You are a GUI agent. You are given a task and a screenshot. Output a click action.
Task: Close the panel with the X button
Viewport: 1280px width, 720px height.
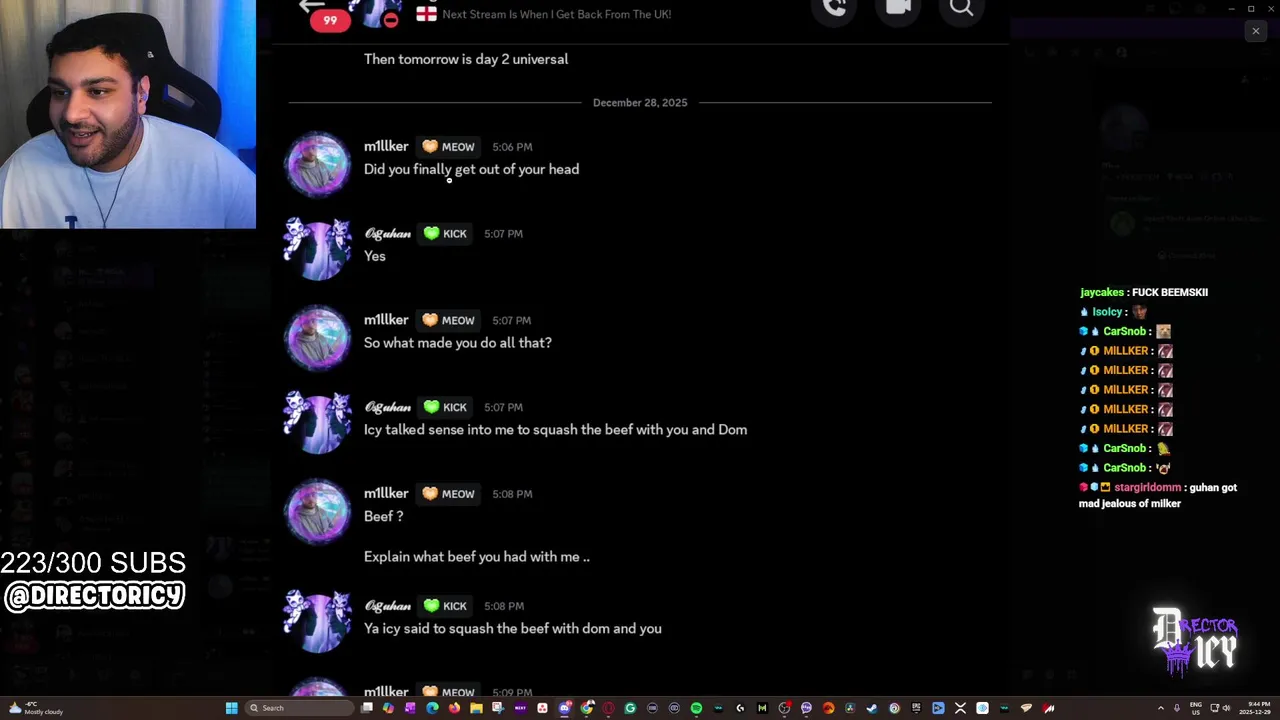tap(1255, 31)
